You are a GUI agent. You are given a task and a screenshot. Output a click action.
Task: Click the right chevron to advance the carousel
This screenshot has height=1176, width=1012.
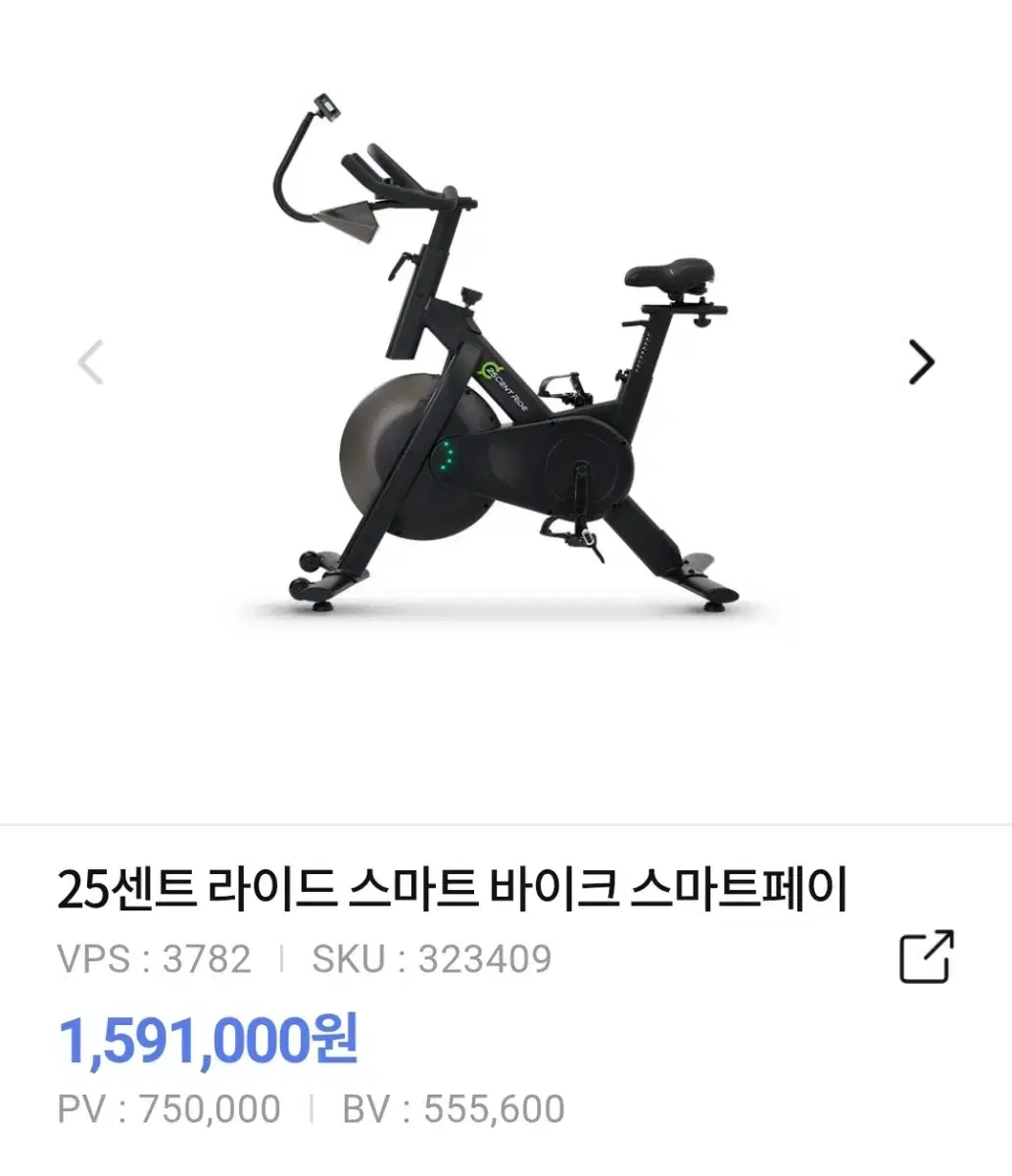coord(919,363)
